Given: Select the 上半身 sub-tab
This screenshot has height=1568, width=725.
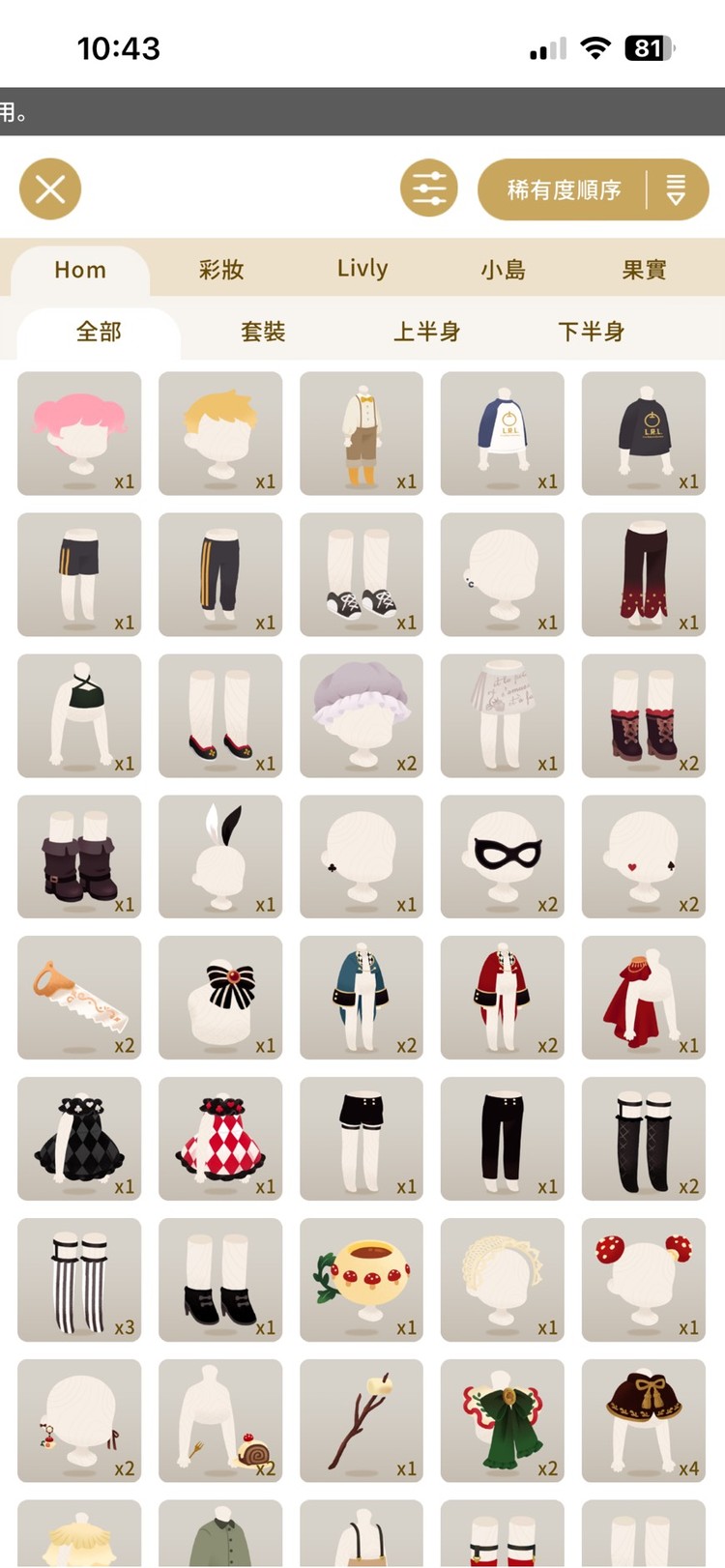Looking at the screenshot, I should click(x=426, y=332).
